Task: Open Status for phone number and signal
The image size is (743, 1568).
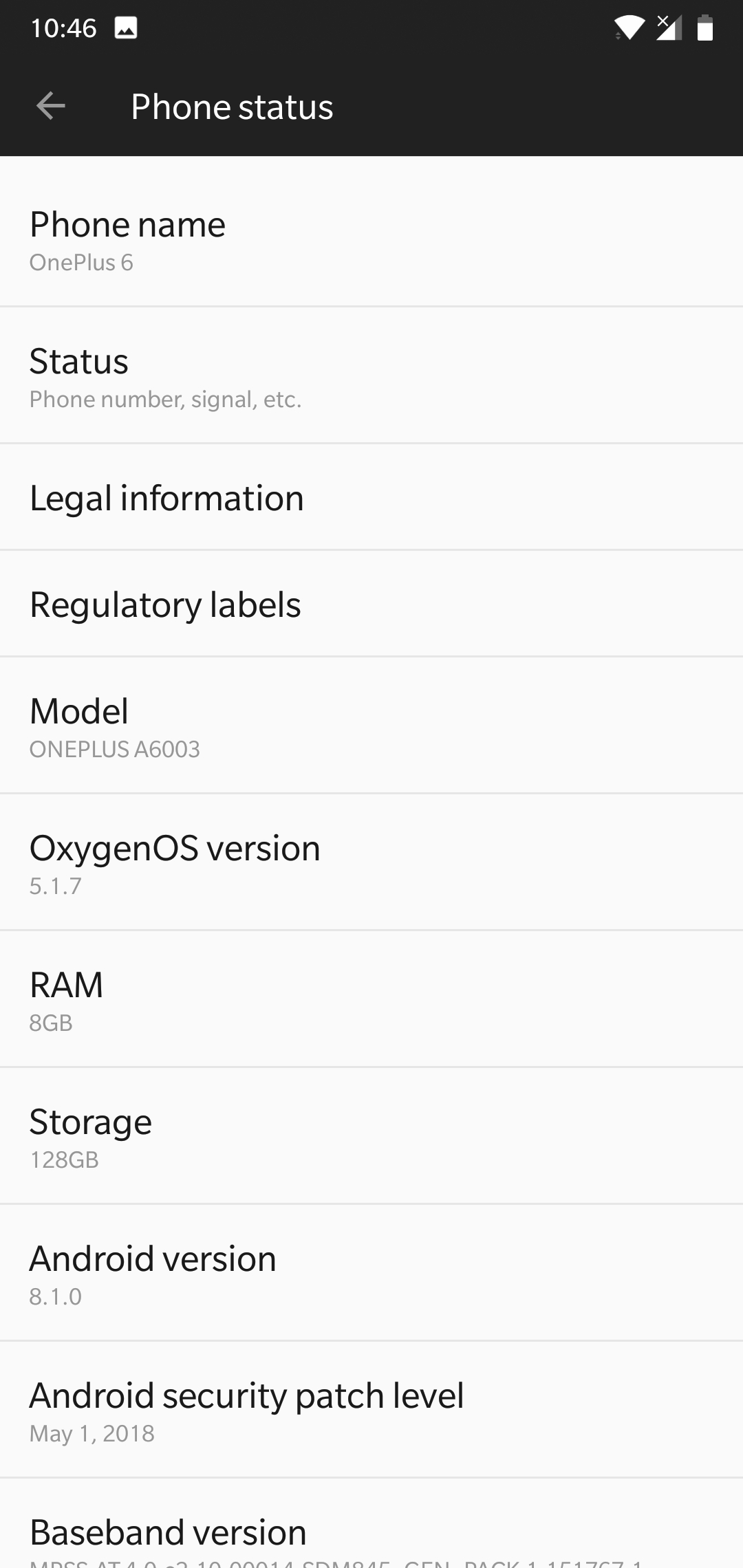Action: tap(371, 376)
